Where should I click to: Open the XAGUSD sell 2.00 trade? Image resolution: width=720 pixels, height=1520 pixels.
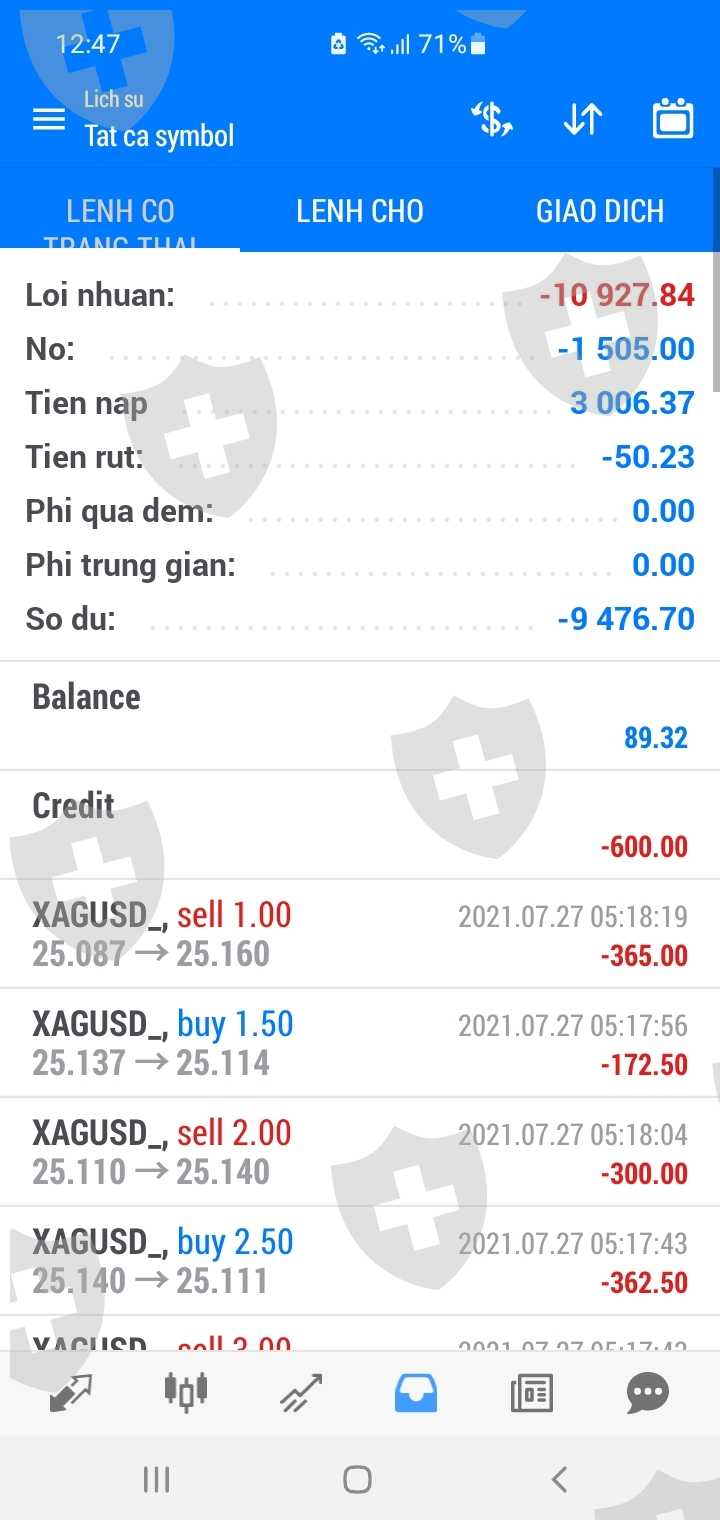point(360,1152)
